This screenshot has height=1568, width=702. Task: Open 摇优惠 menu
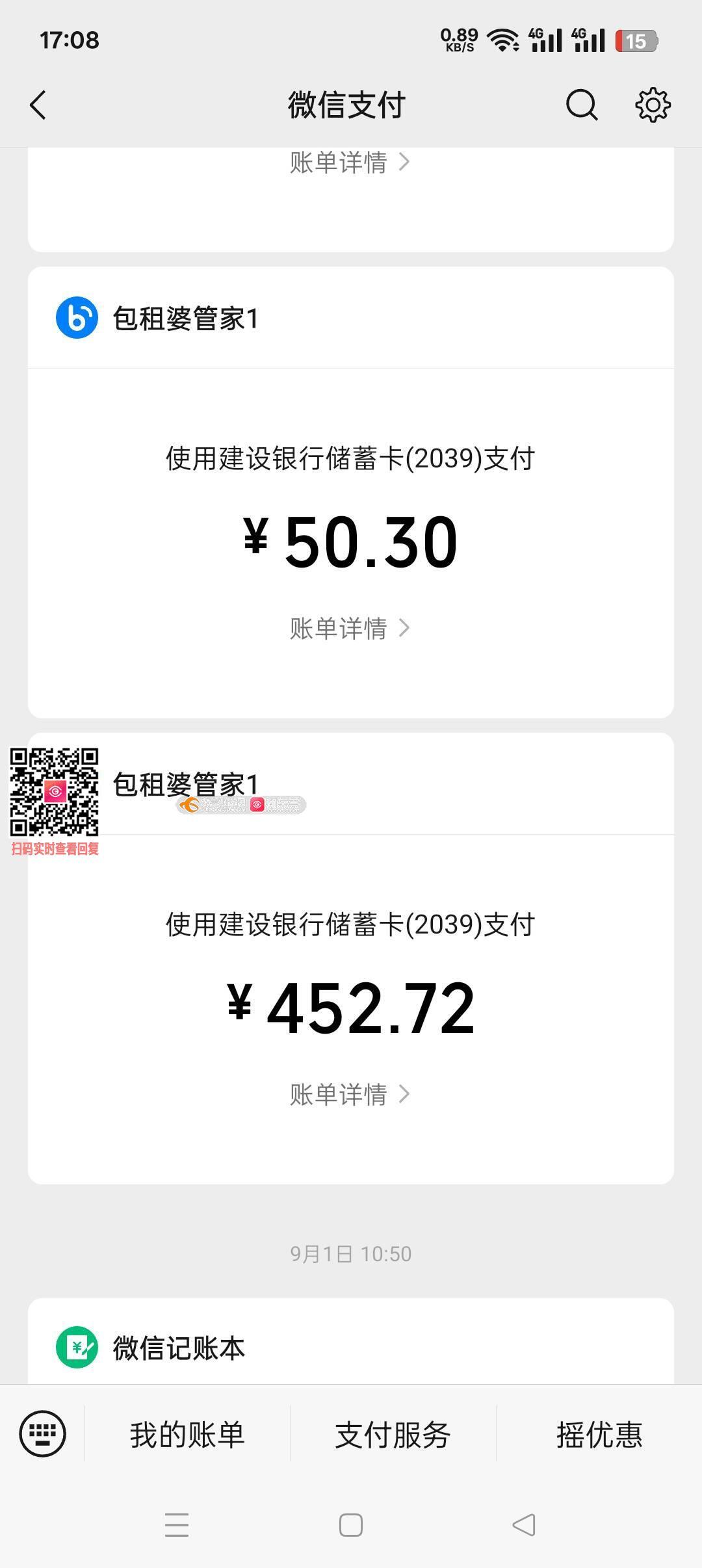point(599,1435)
